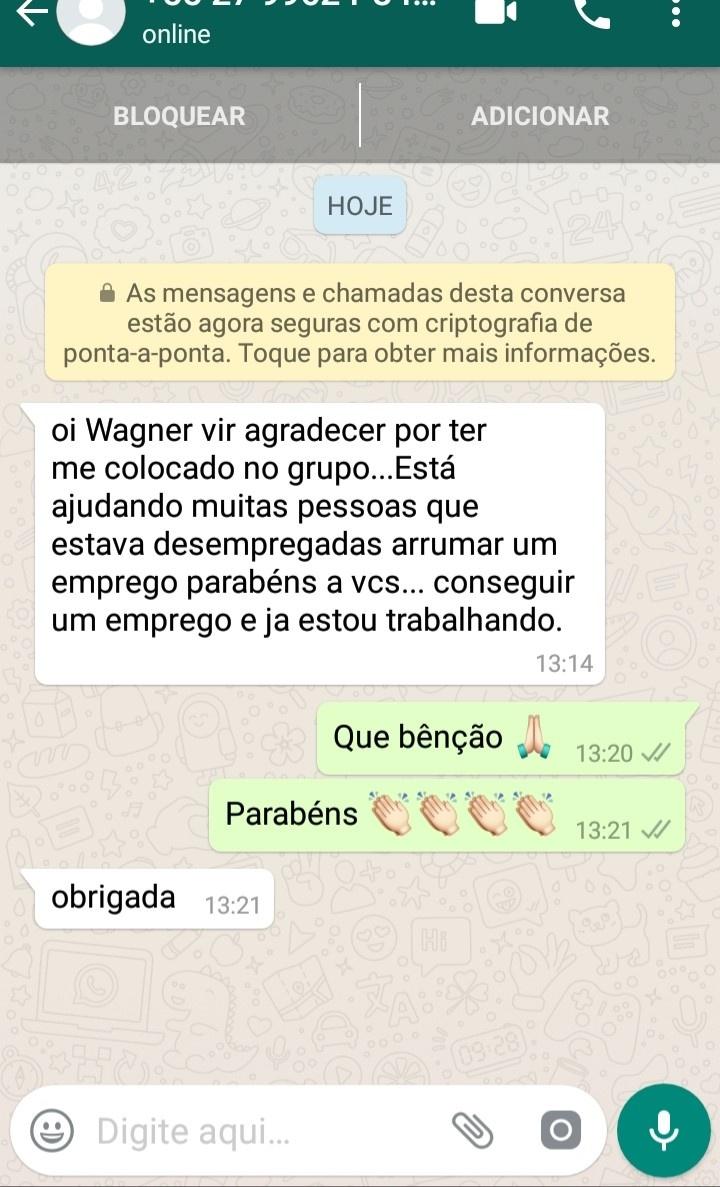
Task: Start a video call
Action: pyautogui.click(x=495, y=12)
